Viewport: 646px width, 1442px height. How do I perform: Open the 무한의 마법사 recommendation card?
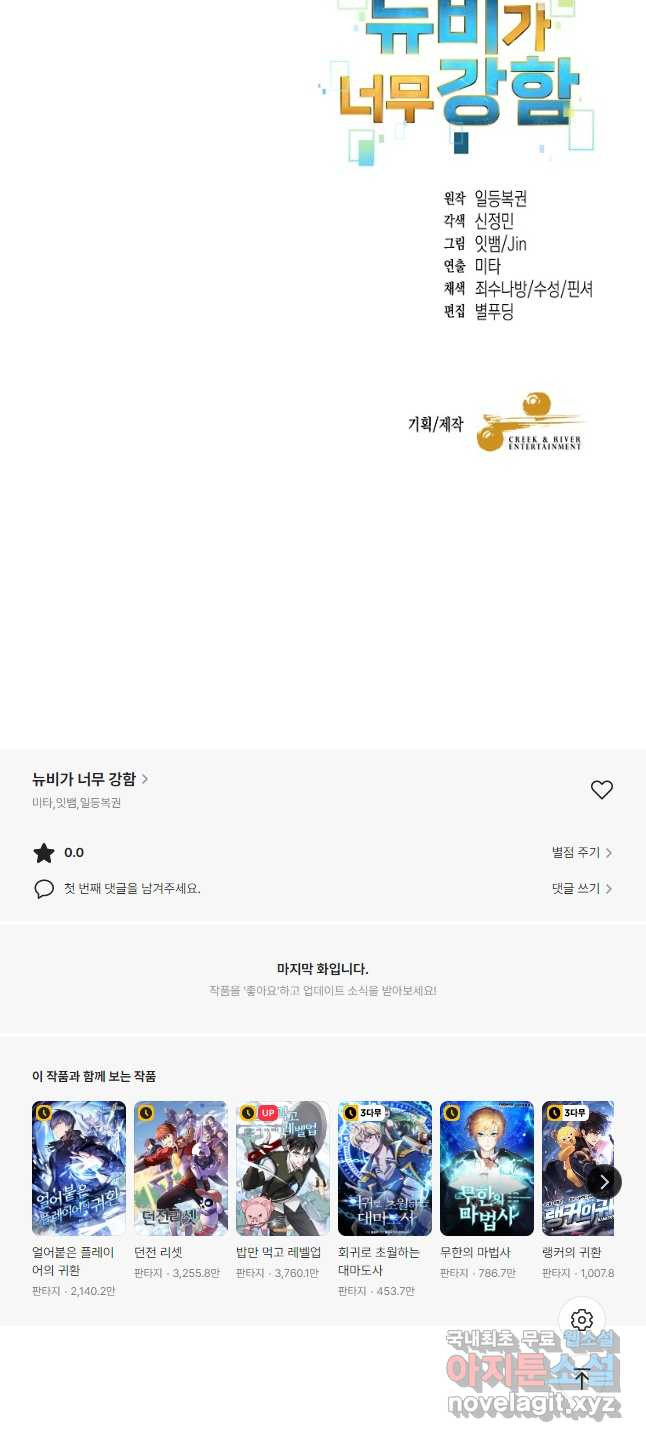point(487,1168)
